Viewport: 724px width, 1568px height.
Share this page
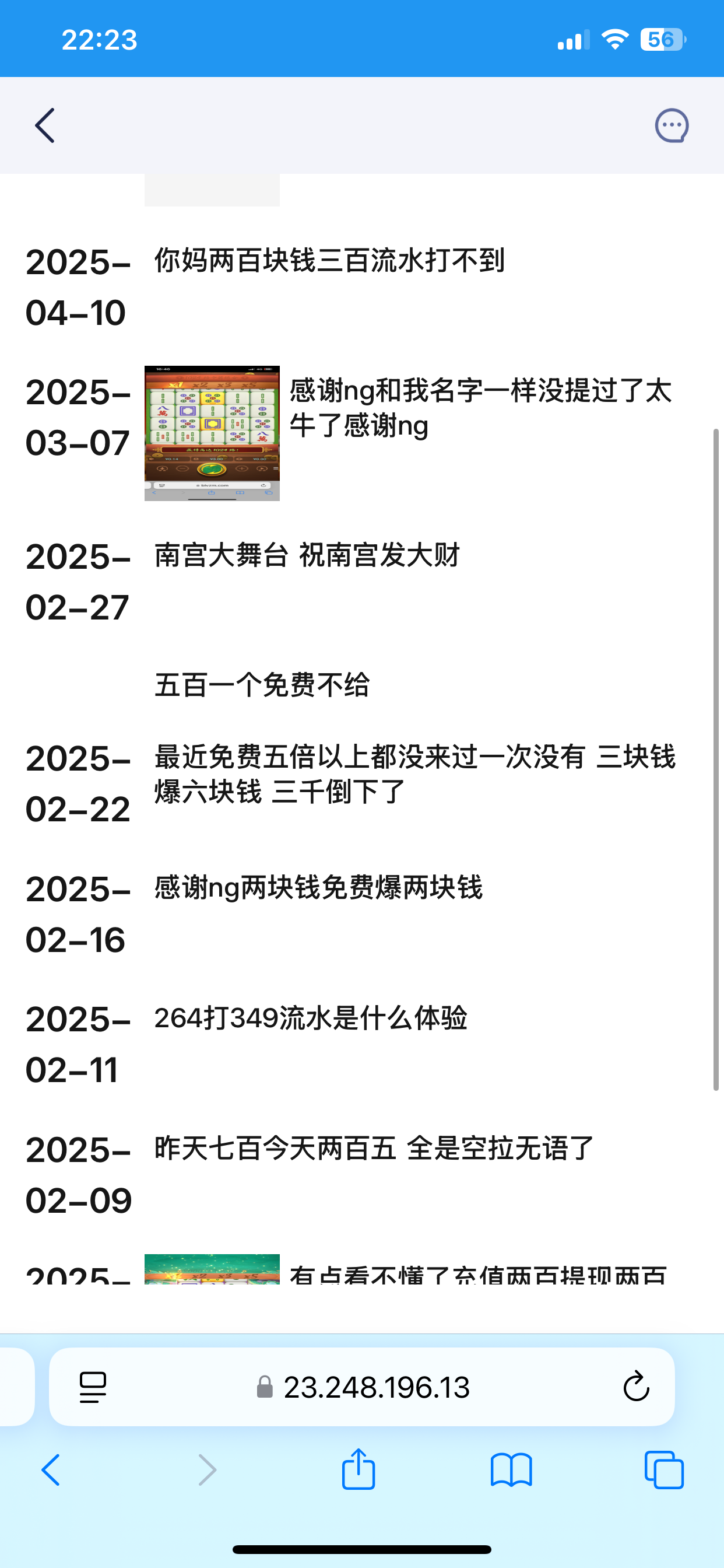(x=359, y=1470)
